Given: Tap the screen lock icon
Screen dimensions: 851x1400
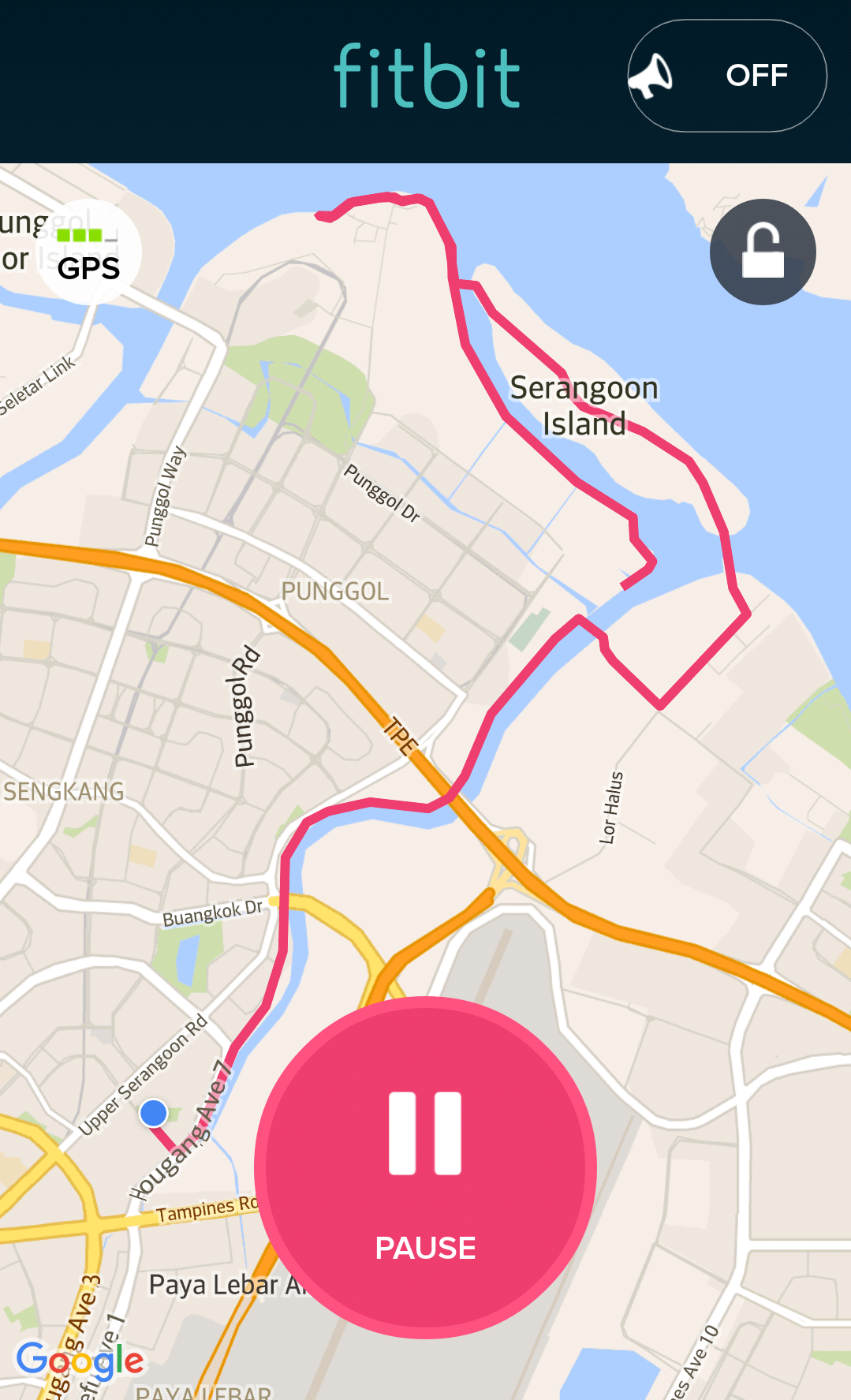Looking at the screenshot, I should point(762,252).
